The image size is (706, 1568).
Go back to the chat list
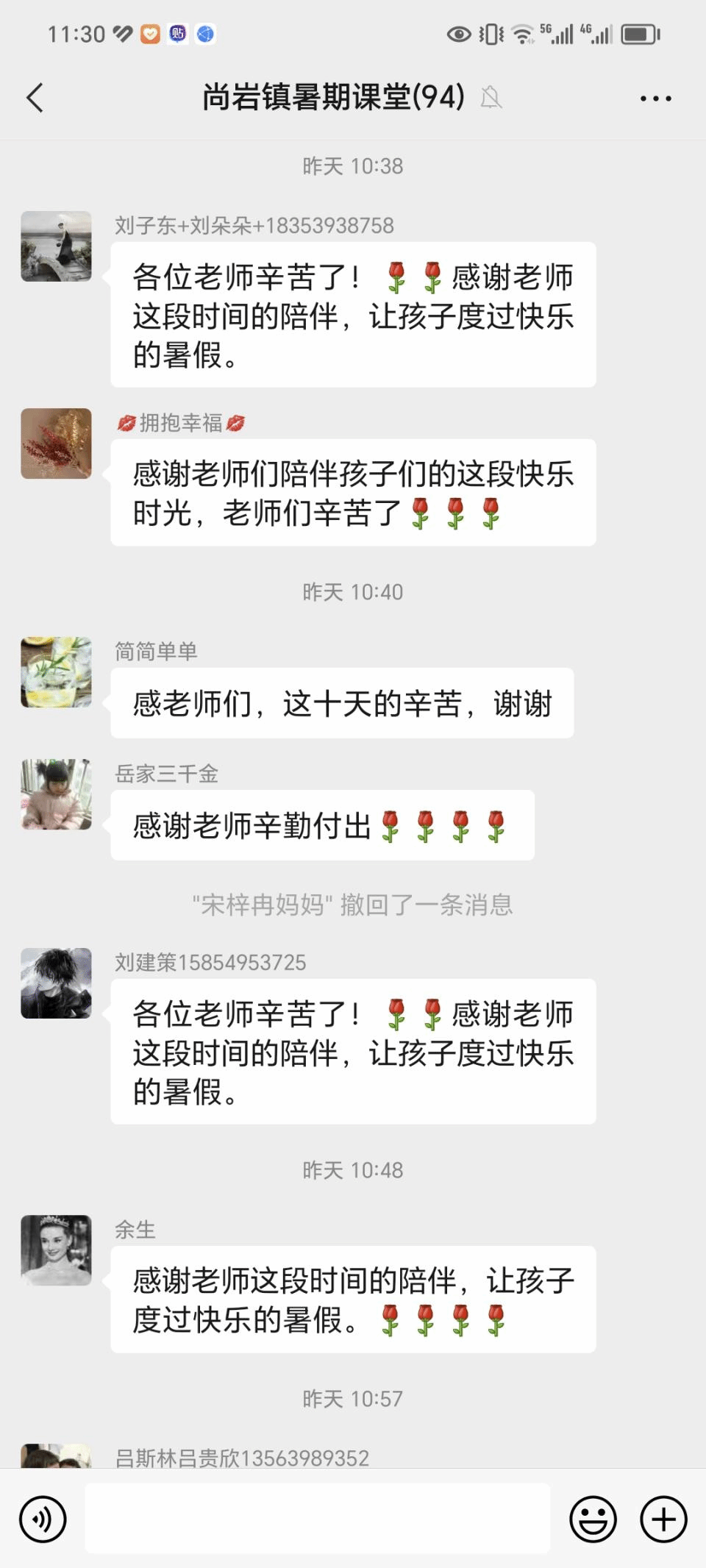[x=35, y=98]
